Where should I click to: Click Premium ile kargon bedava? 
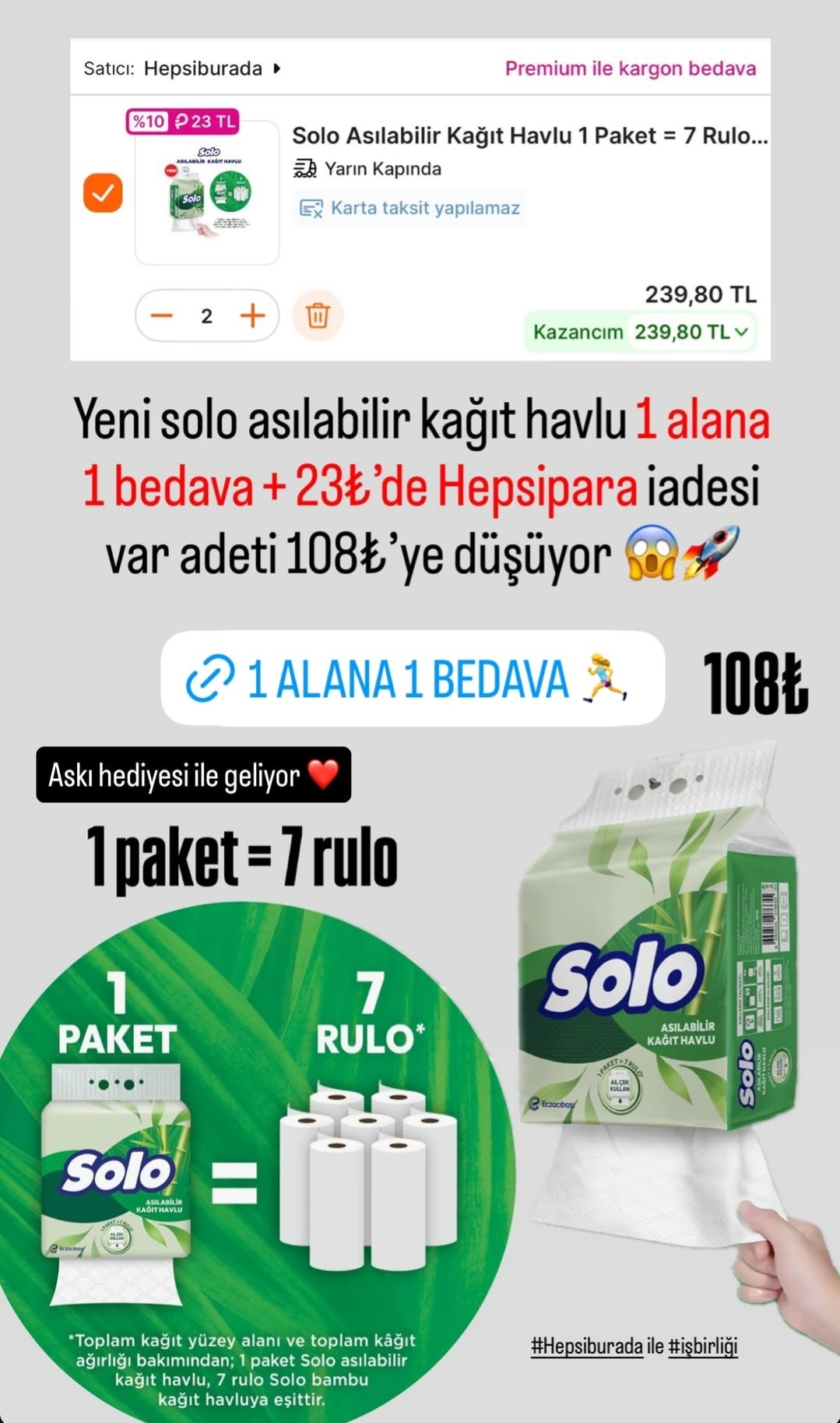[x=629, y=69]
